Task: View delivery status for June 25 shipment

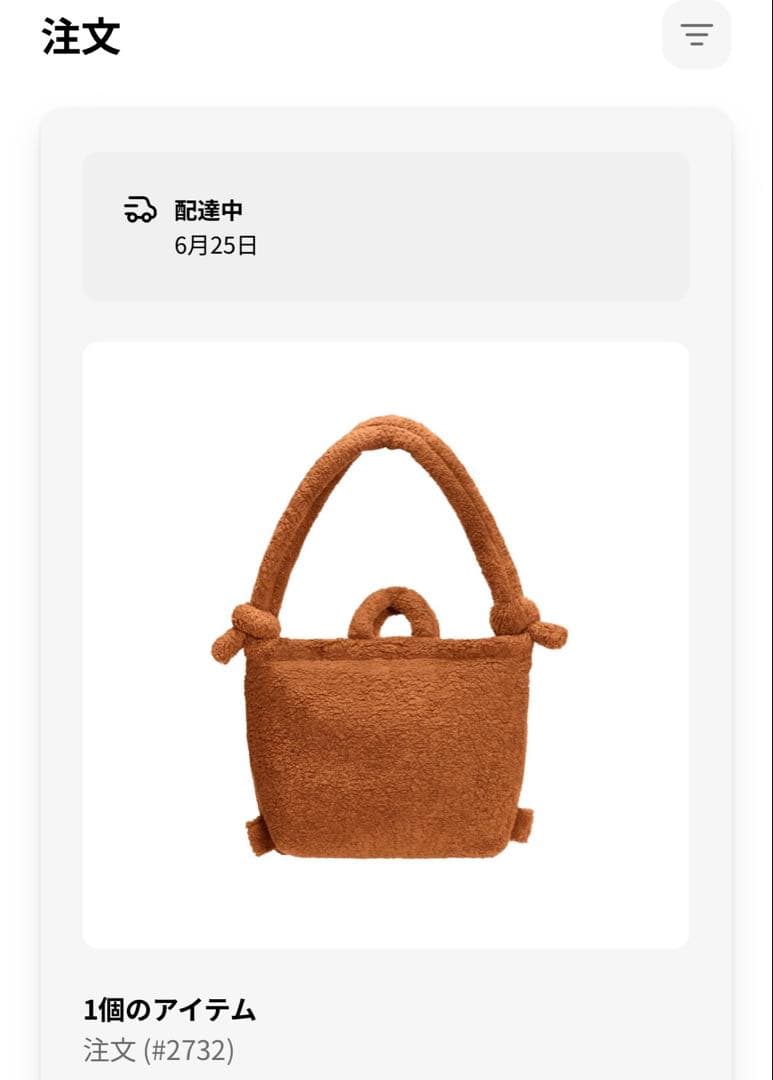Action: click(x=386, y=227)
